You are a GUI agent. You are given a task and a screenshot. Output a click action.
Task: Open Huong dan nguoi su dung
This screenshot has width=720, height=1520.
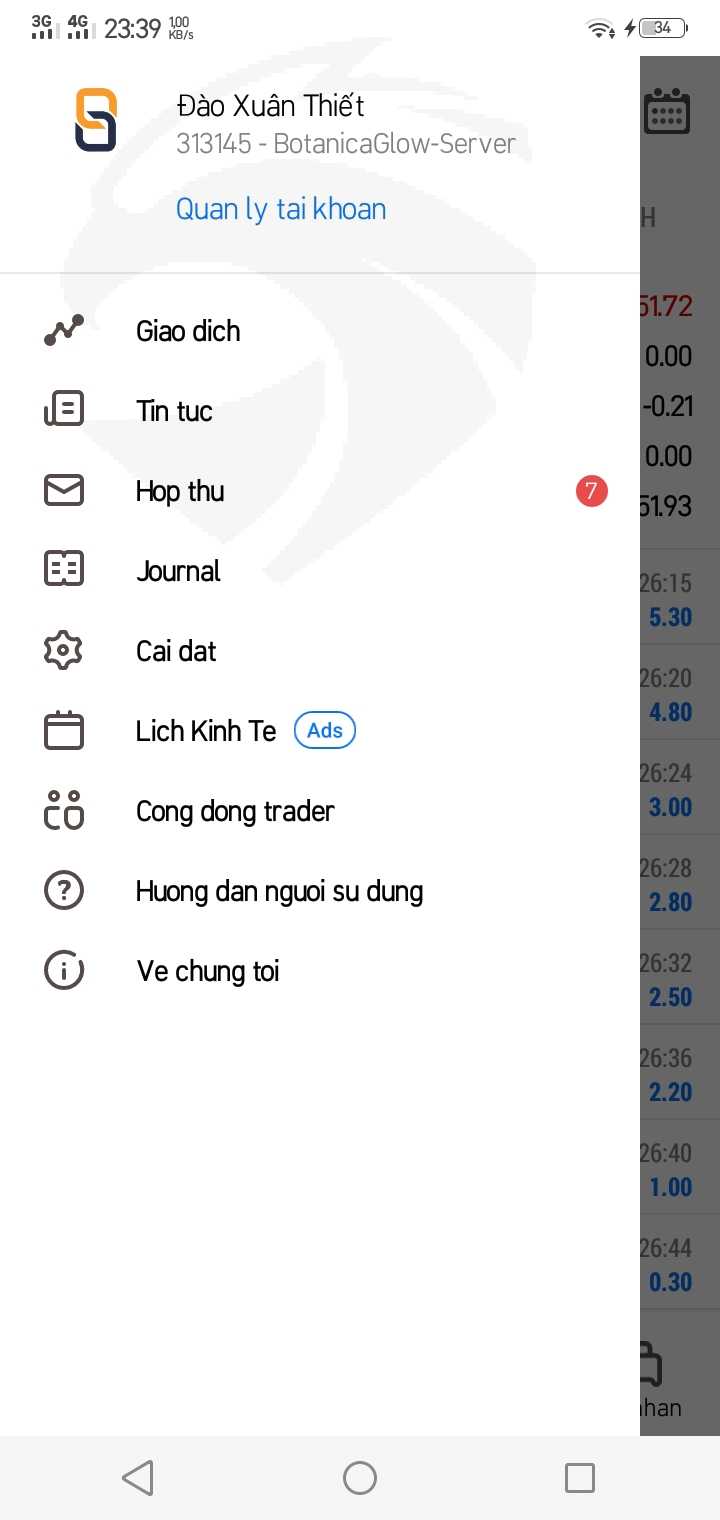pyautogui.click(x=320, y=891)
